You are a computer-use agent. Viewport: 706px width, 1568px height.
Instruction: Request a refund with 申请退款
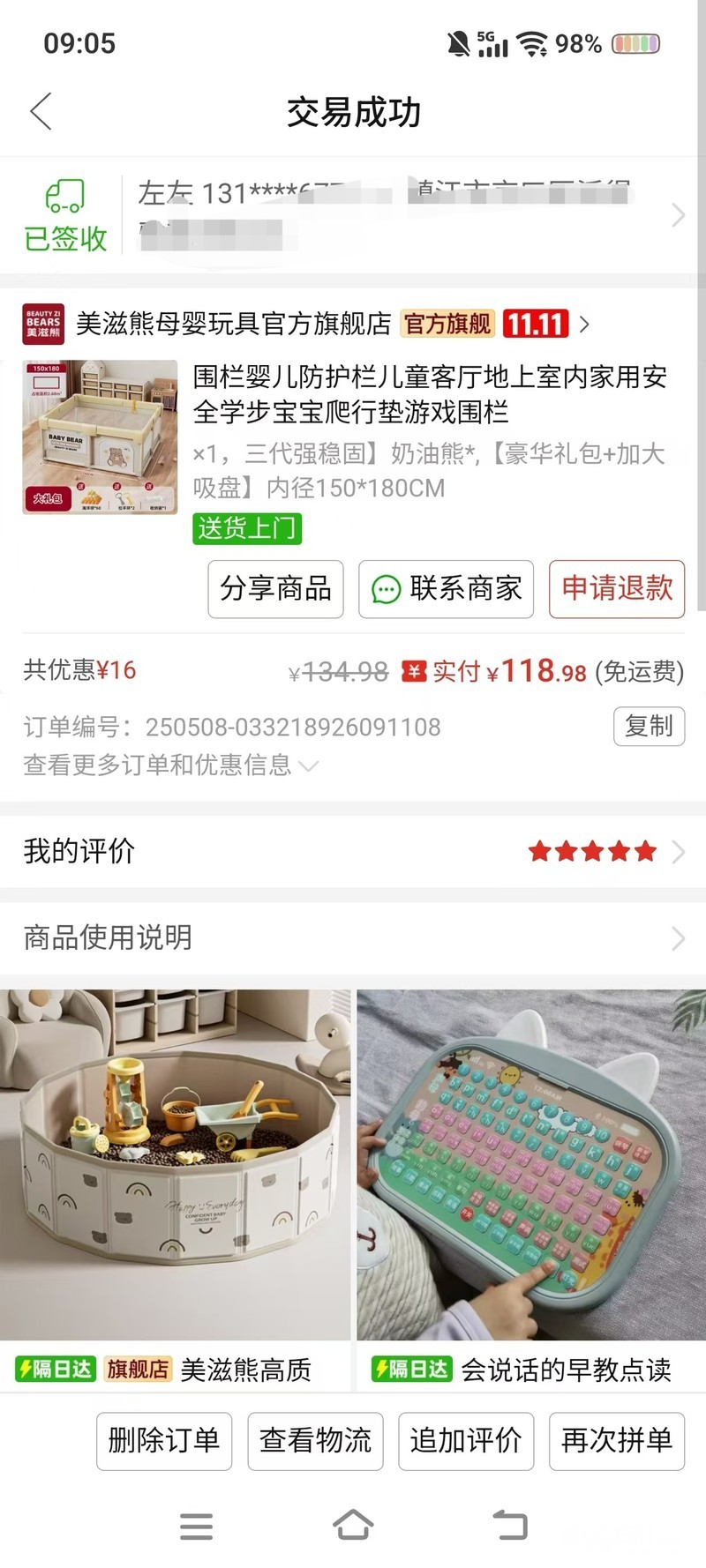click(616, 588)
